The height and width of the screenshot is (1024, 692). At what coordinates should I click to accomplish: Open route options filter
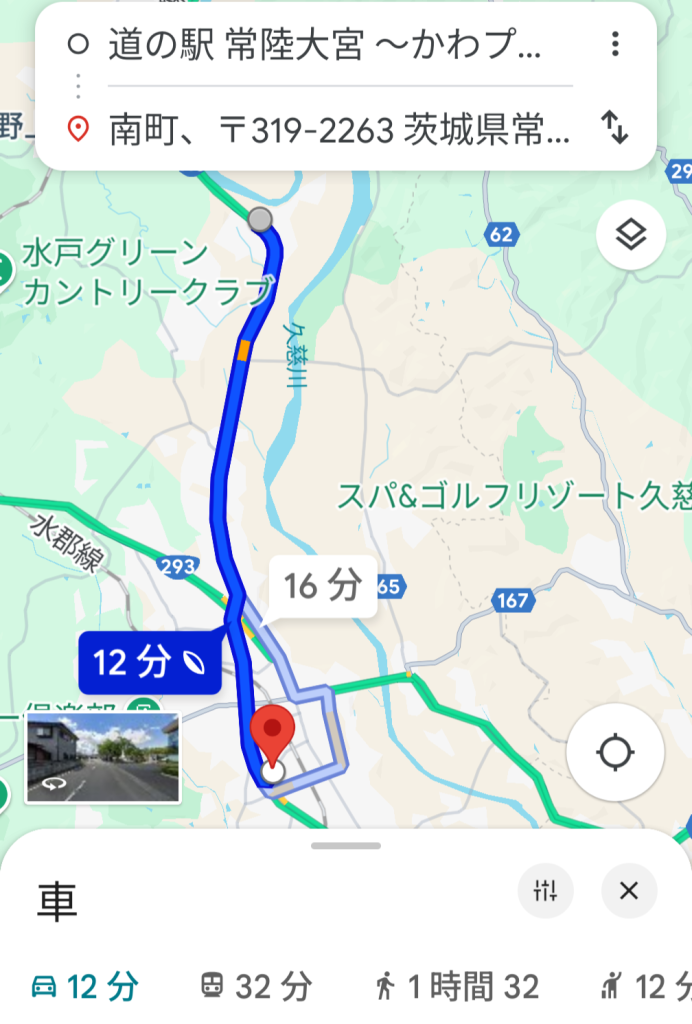545,890
